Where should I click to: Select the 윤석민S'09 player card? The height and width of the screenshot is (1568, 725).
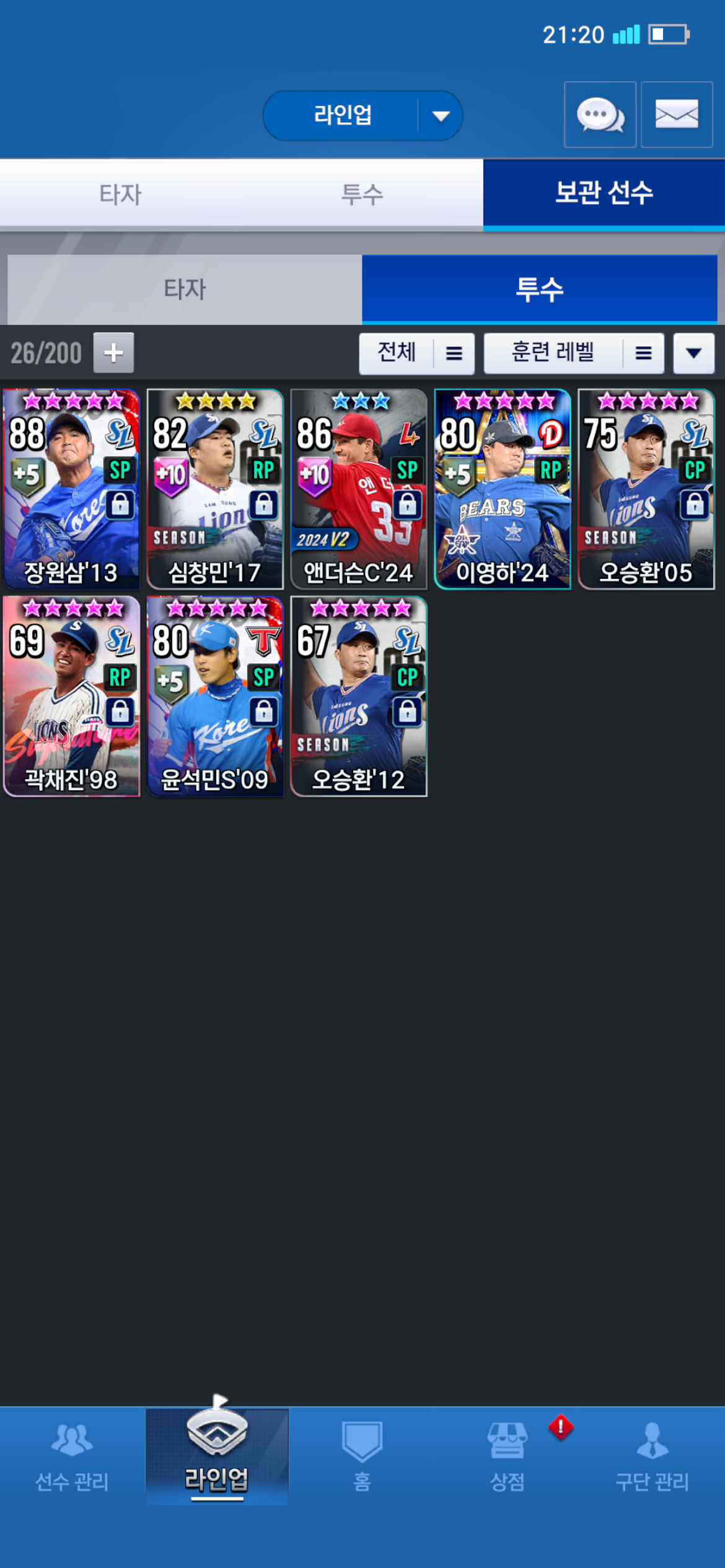[x=215, y=696]
